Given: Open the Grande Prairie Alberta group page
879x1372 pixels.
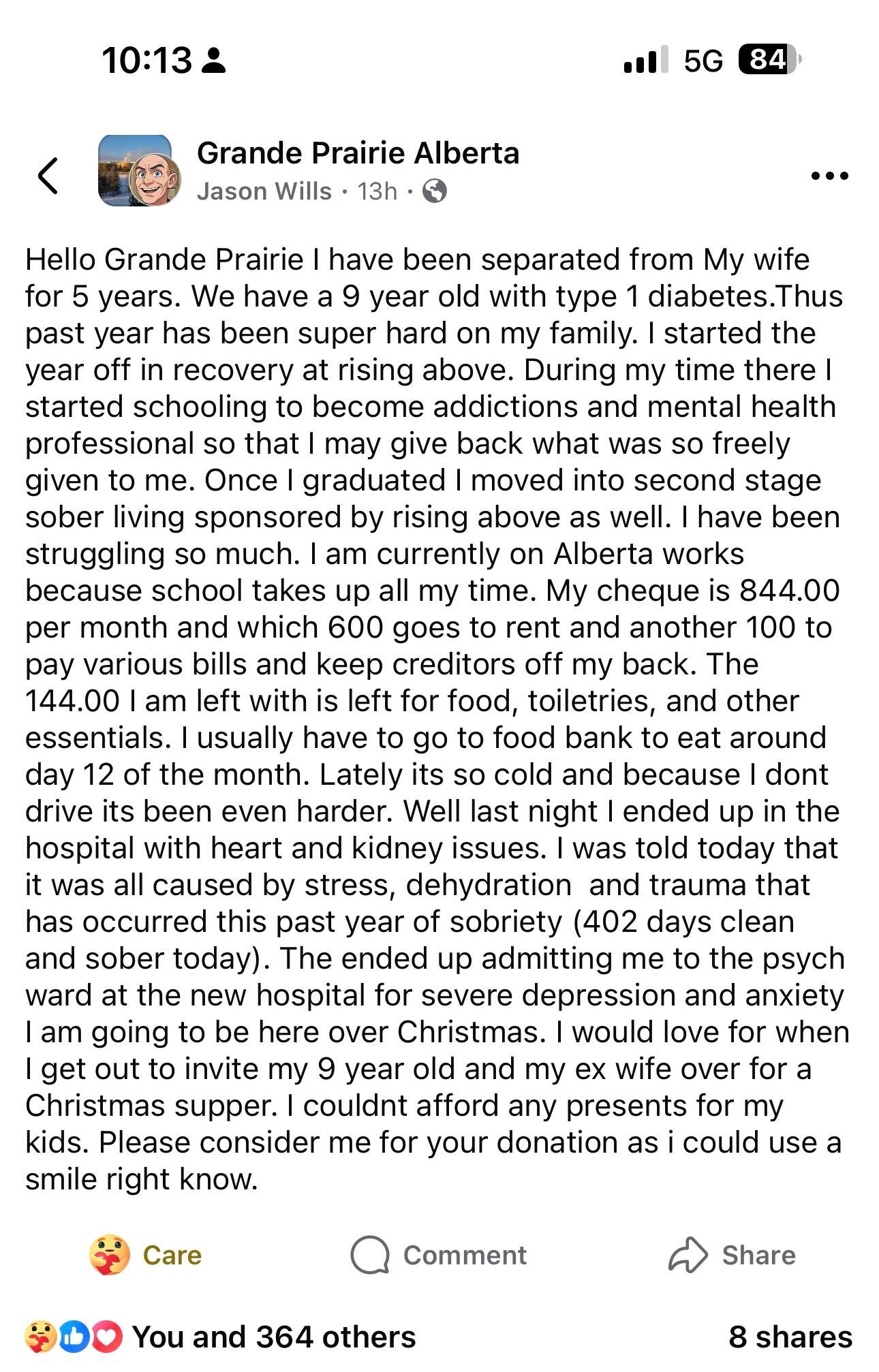Looking at the screenshot, I should click(358, 153).
